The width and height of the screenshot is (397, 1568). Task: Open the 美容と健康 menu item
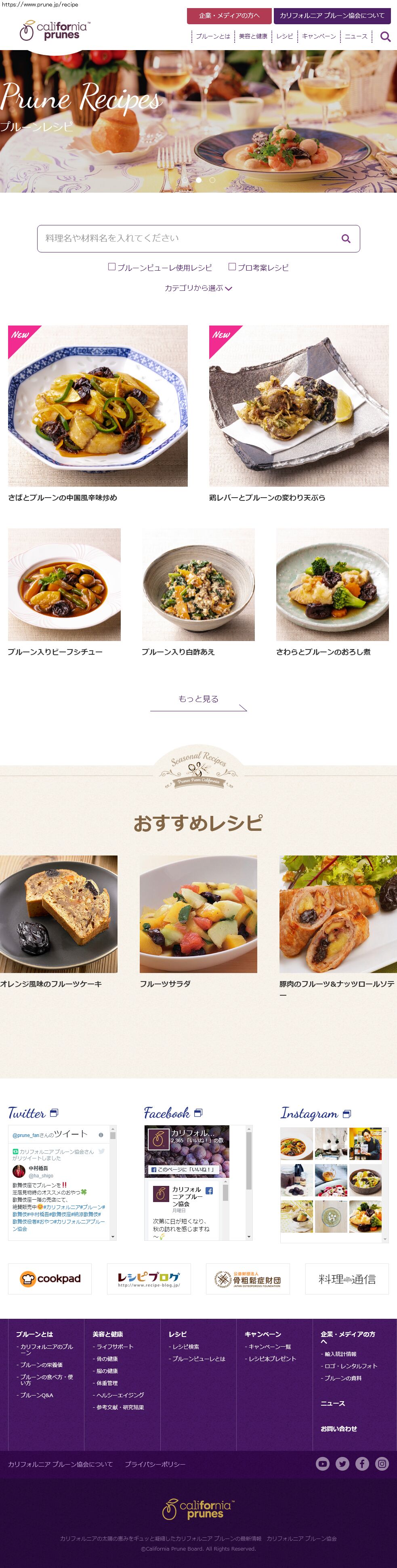(x=253, y=36)
